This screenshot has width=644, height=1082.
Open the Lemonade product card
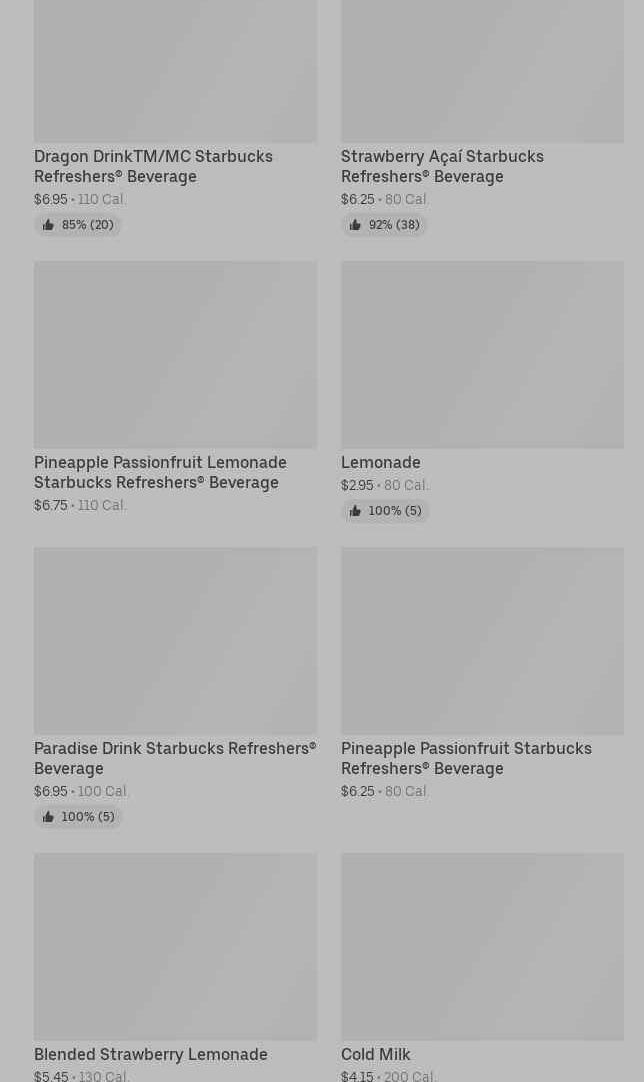tap(482, 391)
